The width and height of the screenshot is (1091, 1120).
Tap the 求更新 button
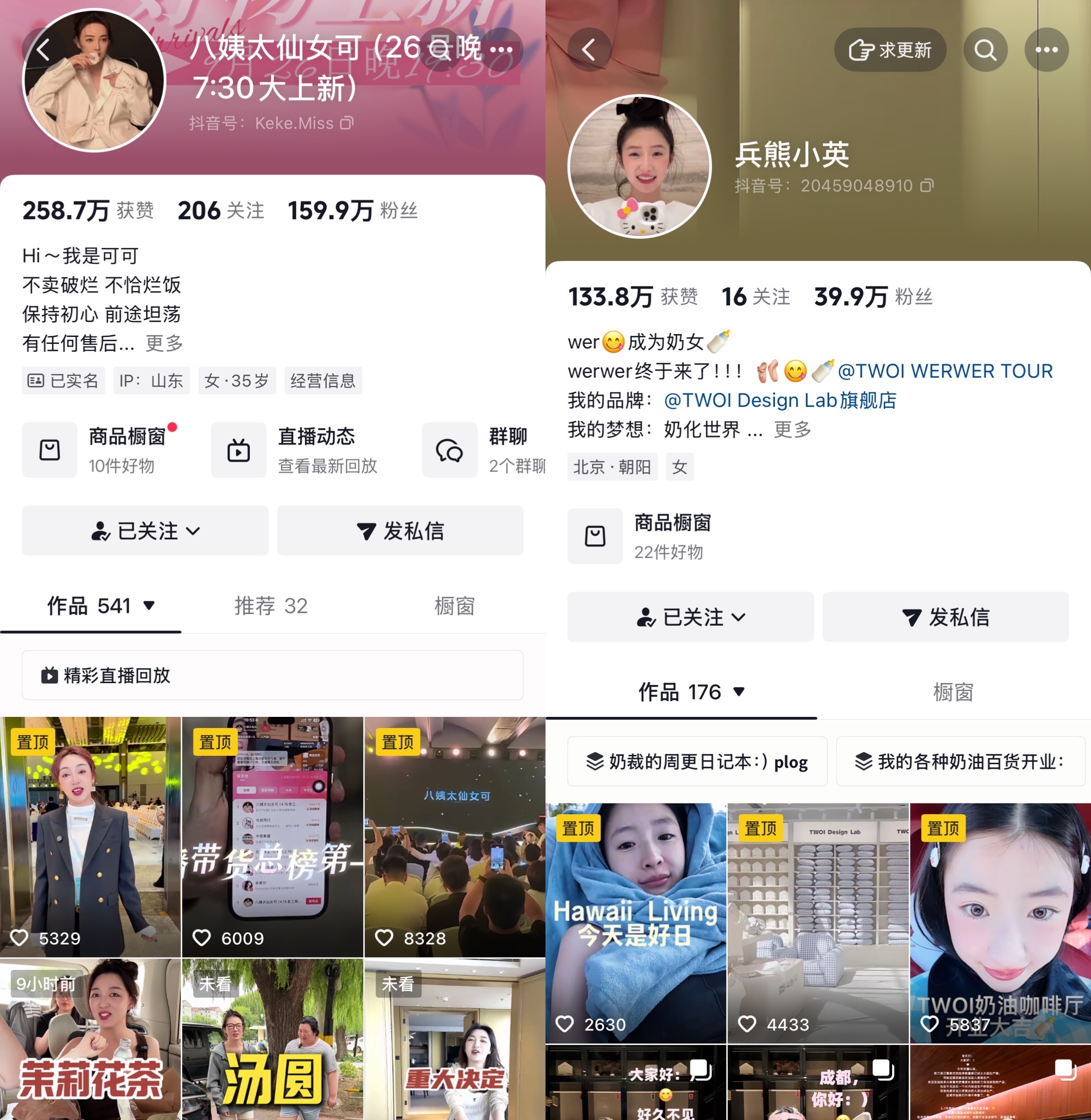pos(890,50)
